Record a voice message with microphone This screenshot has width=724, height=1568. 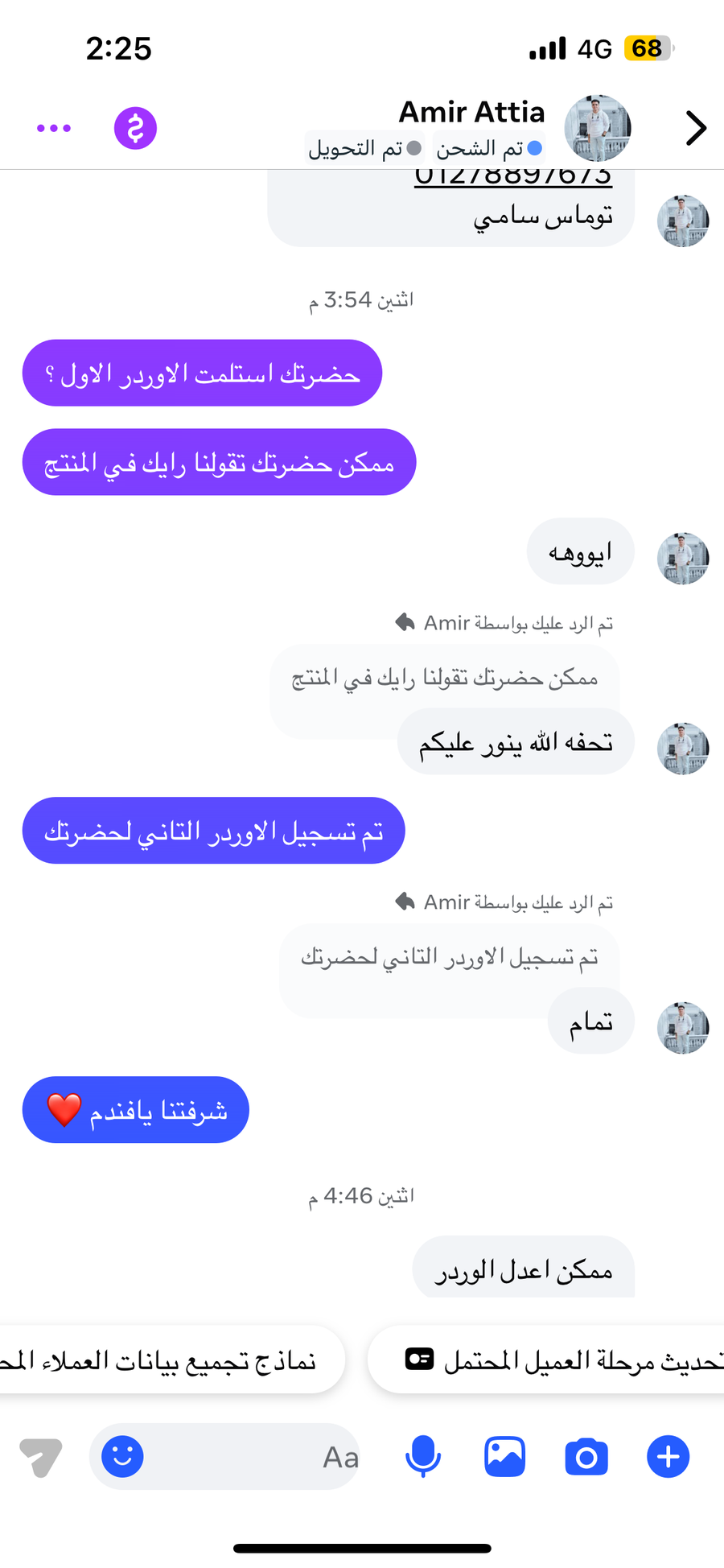tap(422, 1456)
